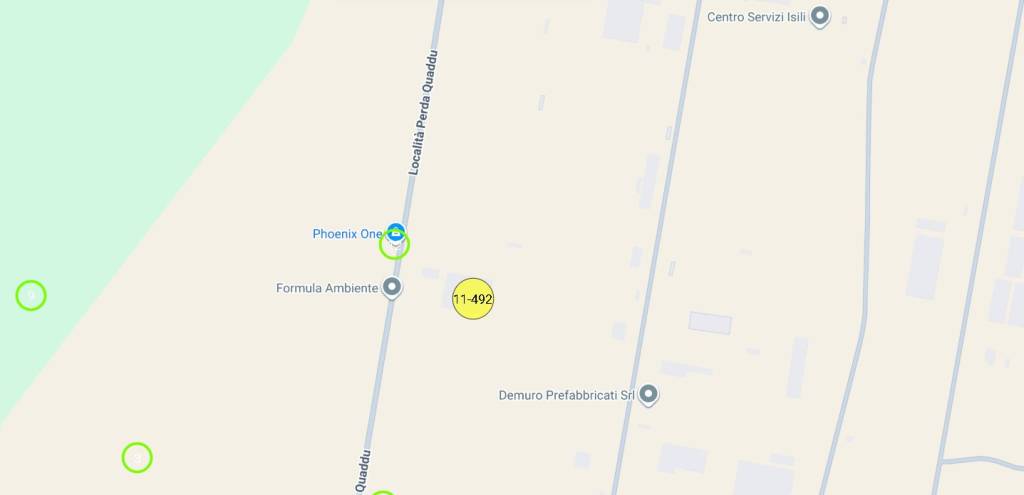Open the Formula Ambiente place pin

click(x=393, y=288)
